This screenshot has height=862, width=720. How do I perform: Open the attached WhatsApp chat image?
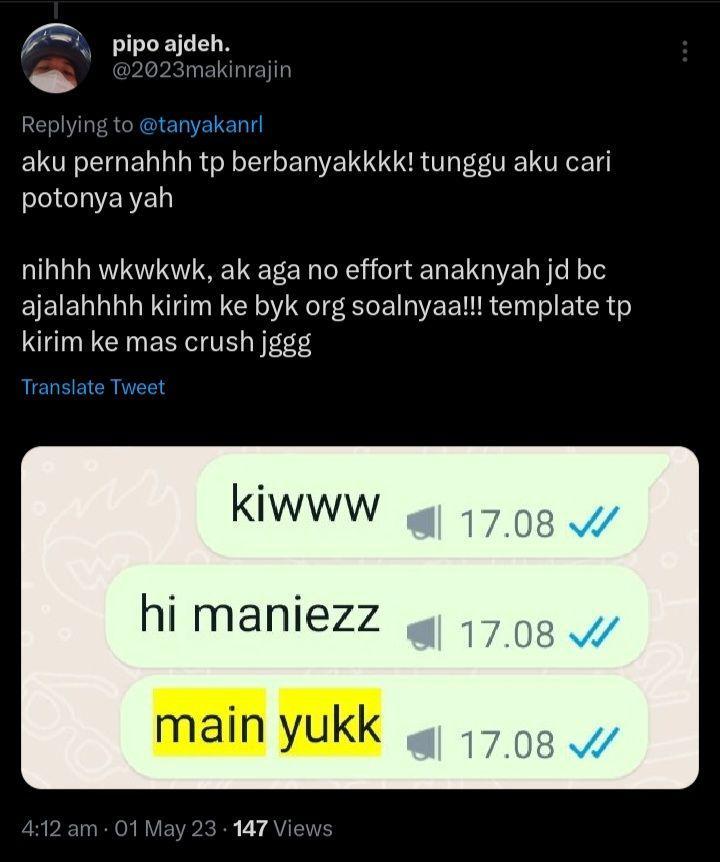[x=360, y=617]
